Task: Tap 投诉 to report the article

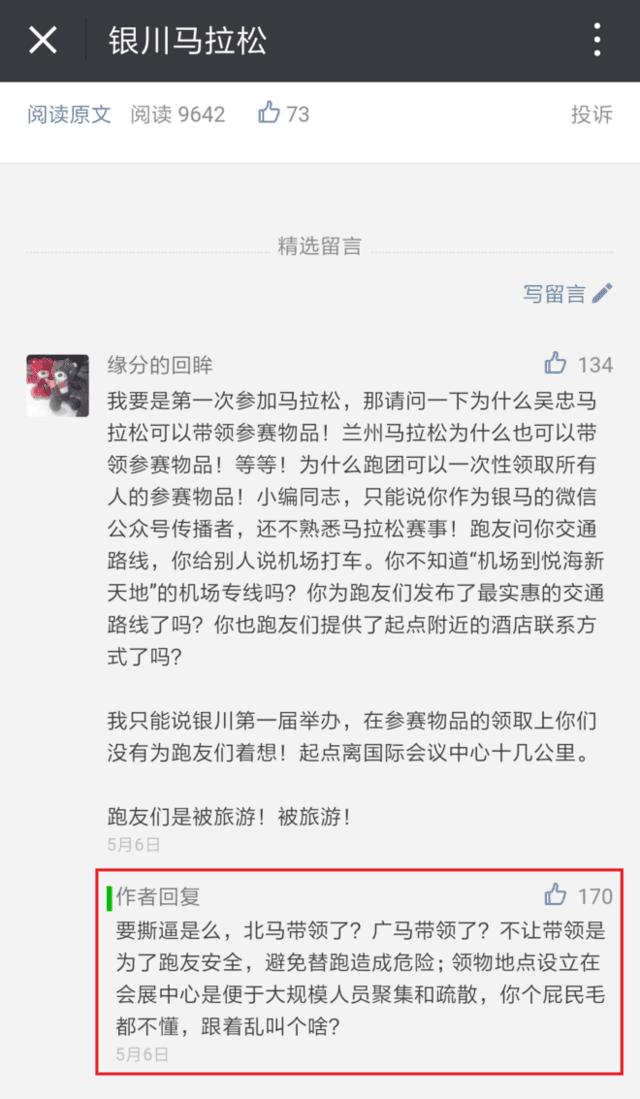Action: pos(591,114)
